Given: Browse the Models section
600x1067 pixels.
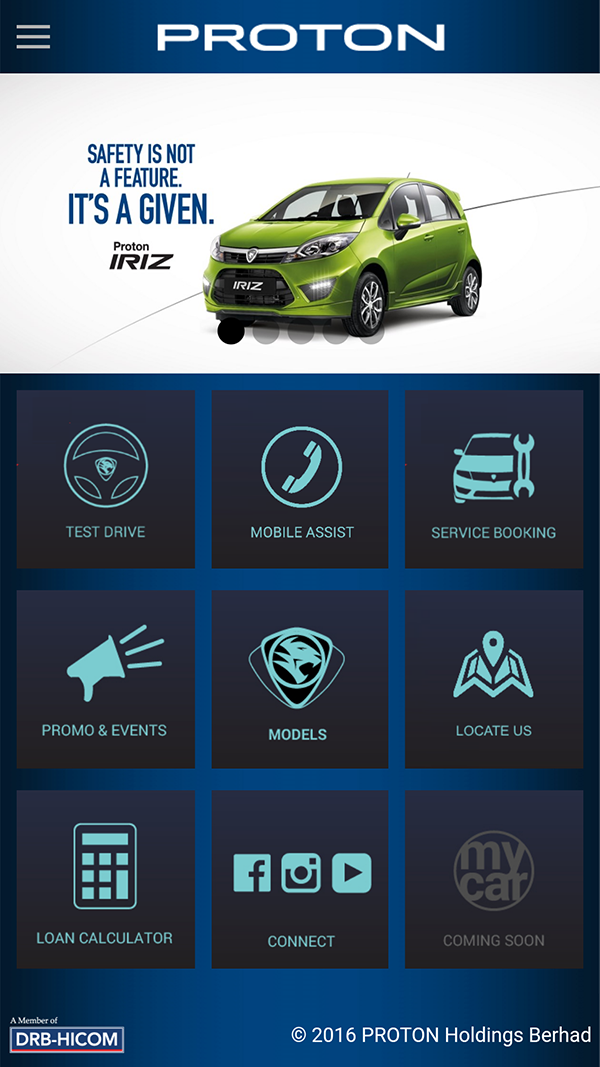Looking at the screenshot, I should tap(299, 678).
